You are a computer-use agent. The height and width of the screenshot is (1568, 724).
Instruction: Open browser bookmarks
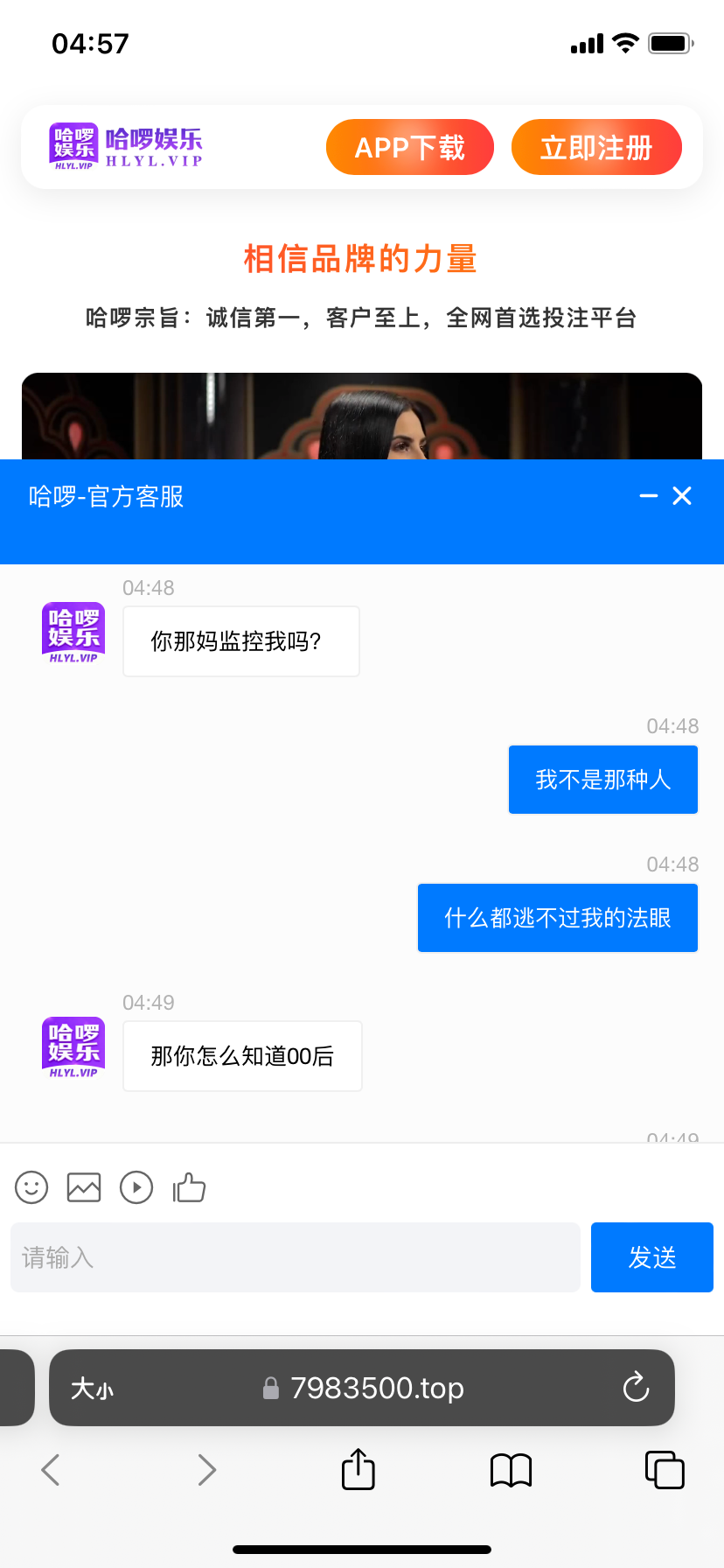coord(511,1470)
